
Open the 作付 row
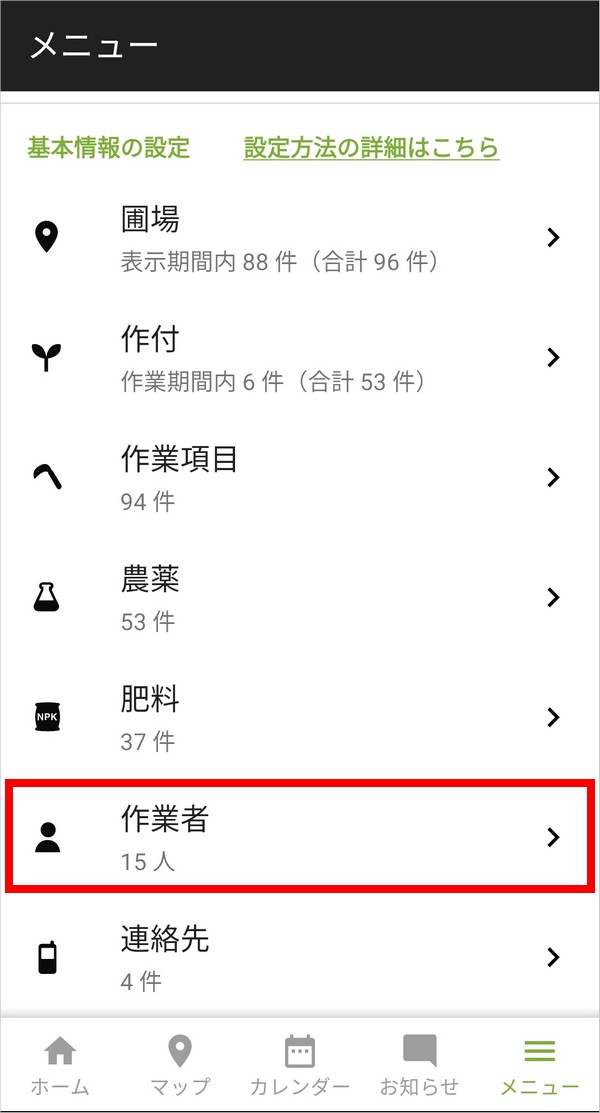(x=300, y=358)
